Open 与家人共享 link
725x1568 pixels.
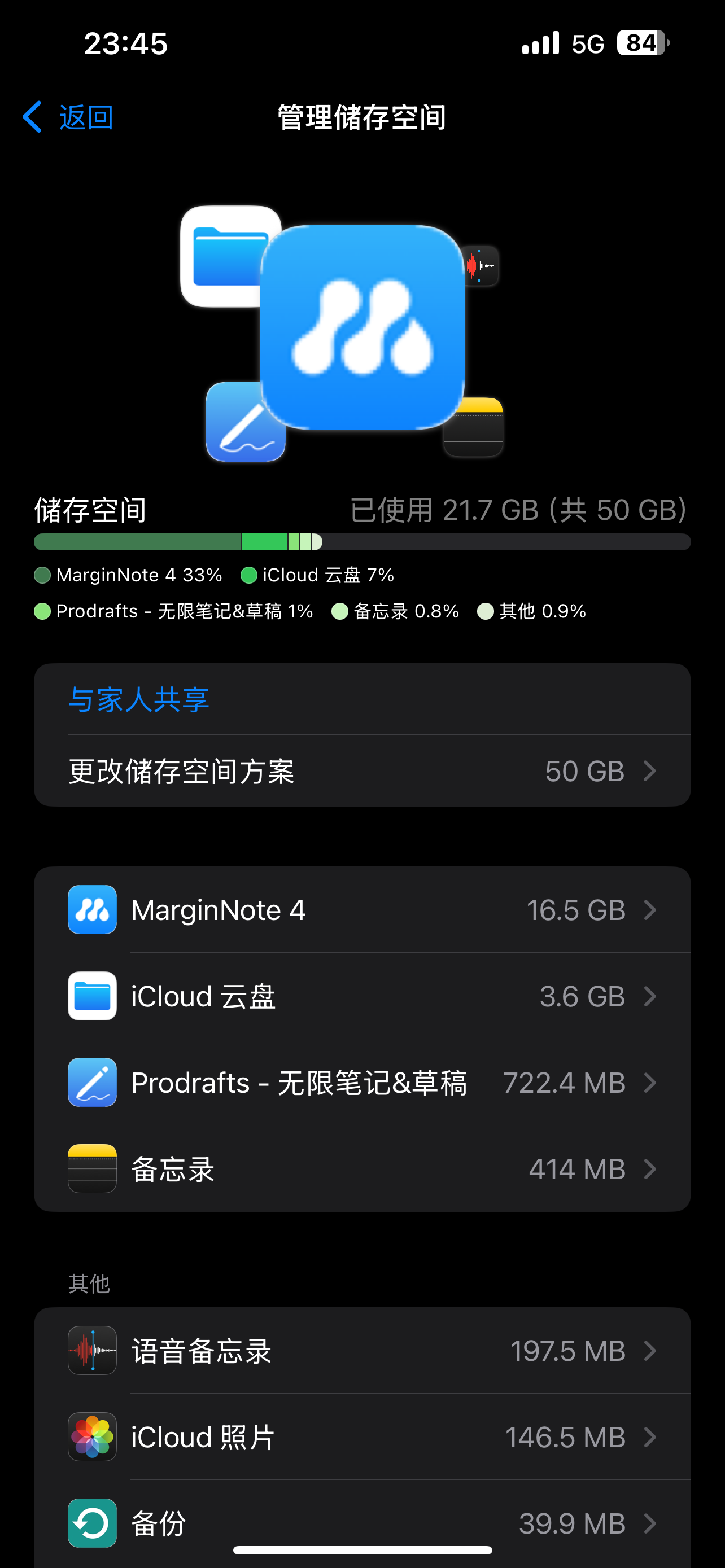tap(139, 699)
